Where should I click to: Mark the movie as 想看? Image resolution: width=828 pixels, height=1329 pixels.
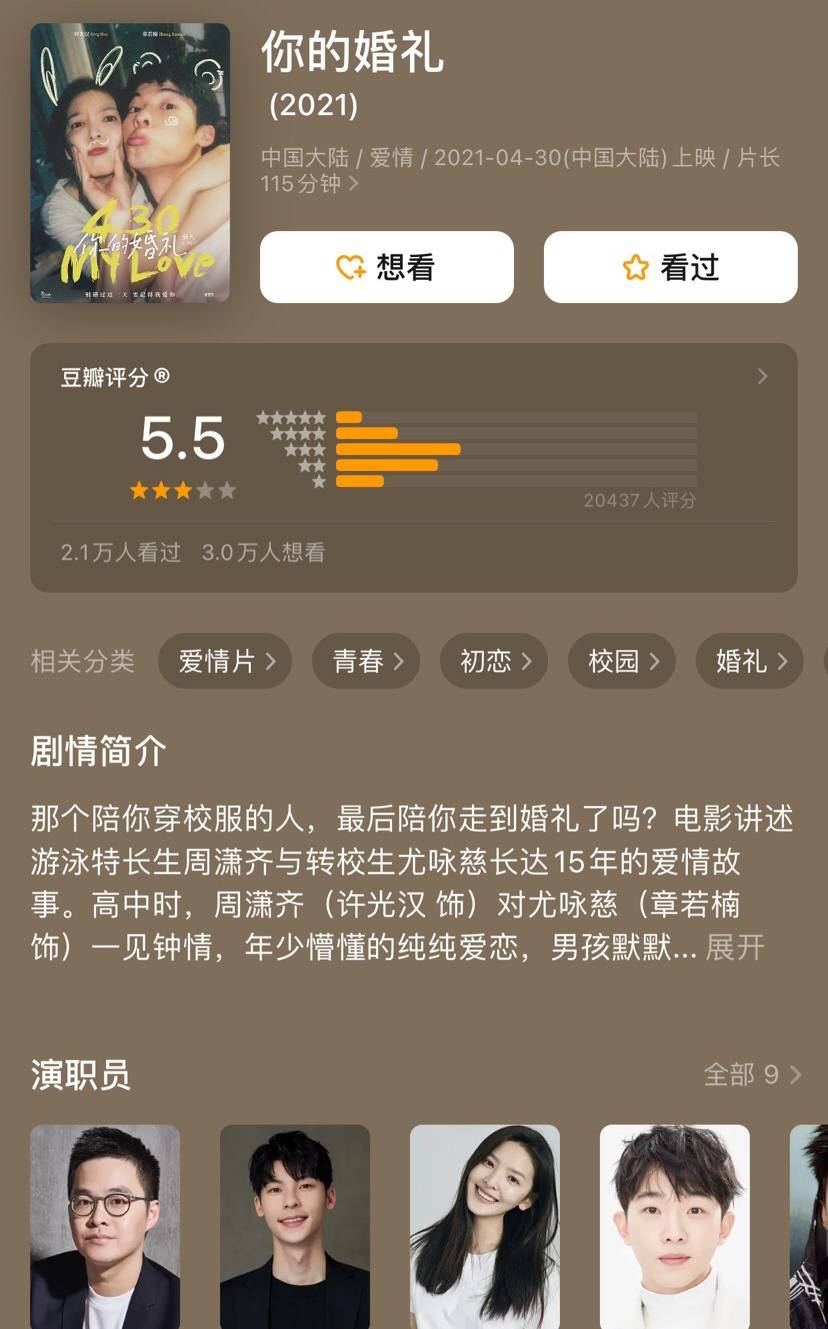point(386,267)
